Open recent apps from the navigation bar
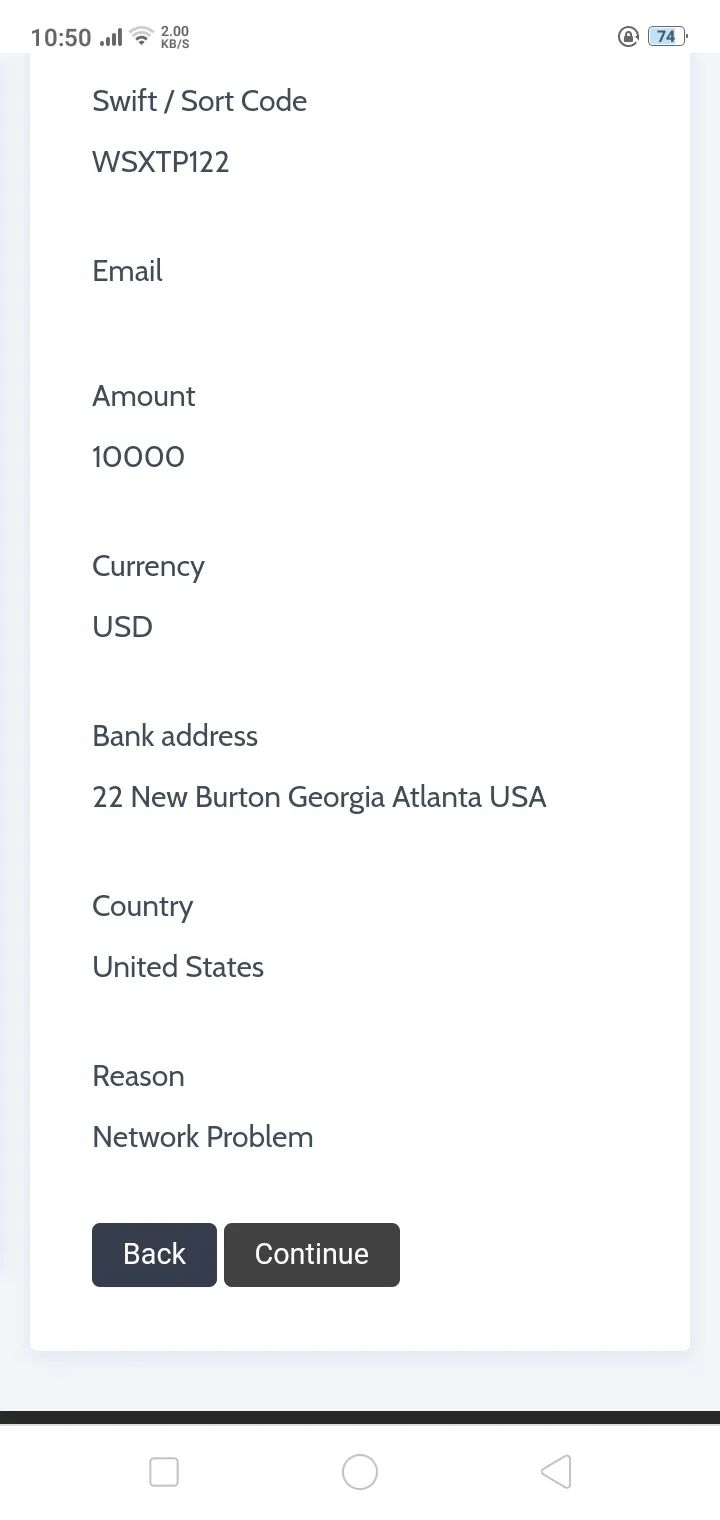This screenshot has width=720, height=1520. (164, 1472)
